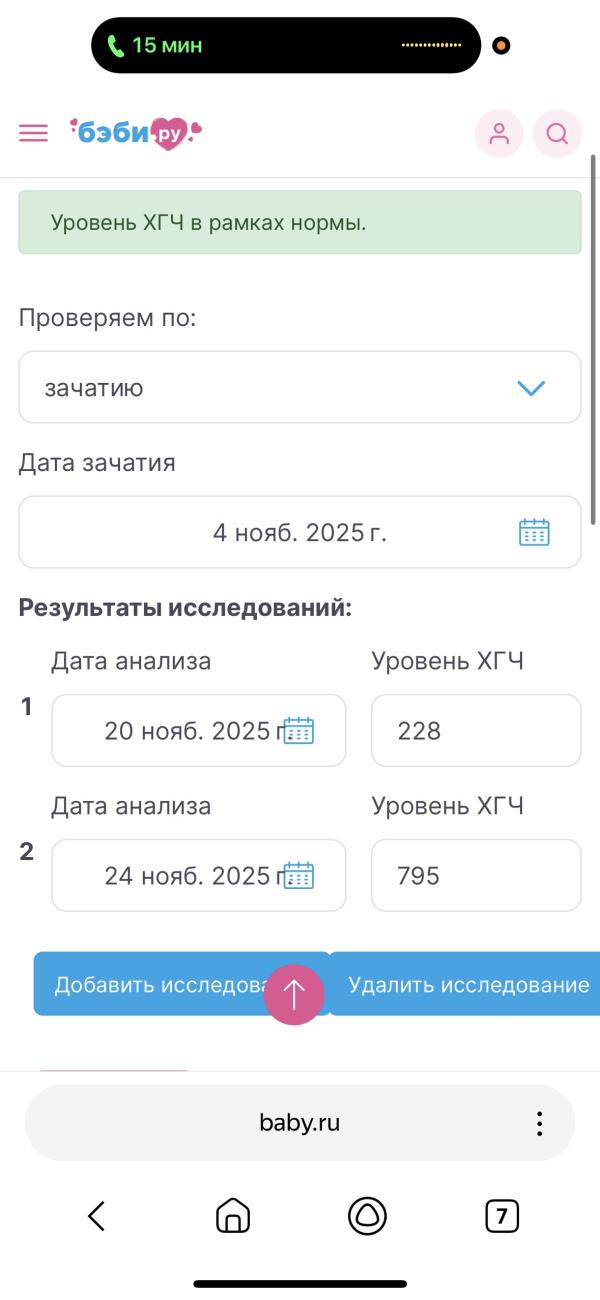This screenshot has width=600, height=1300.
Task: Tap the baby.ru address bar
Action: (x=299, y=1123)
